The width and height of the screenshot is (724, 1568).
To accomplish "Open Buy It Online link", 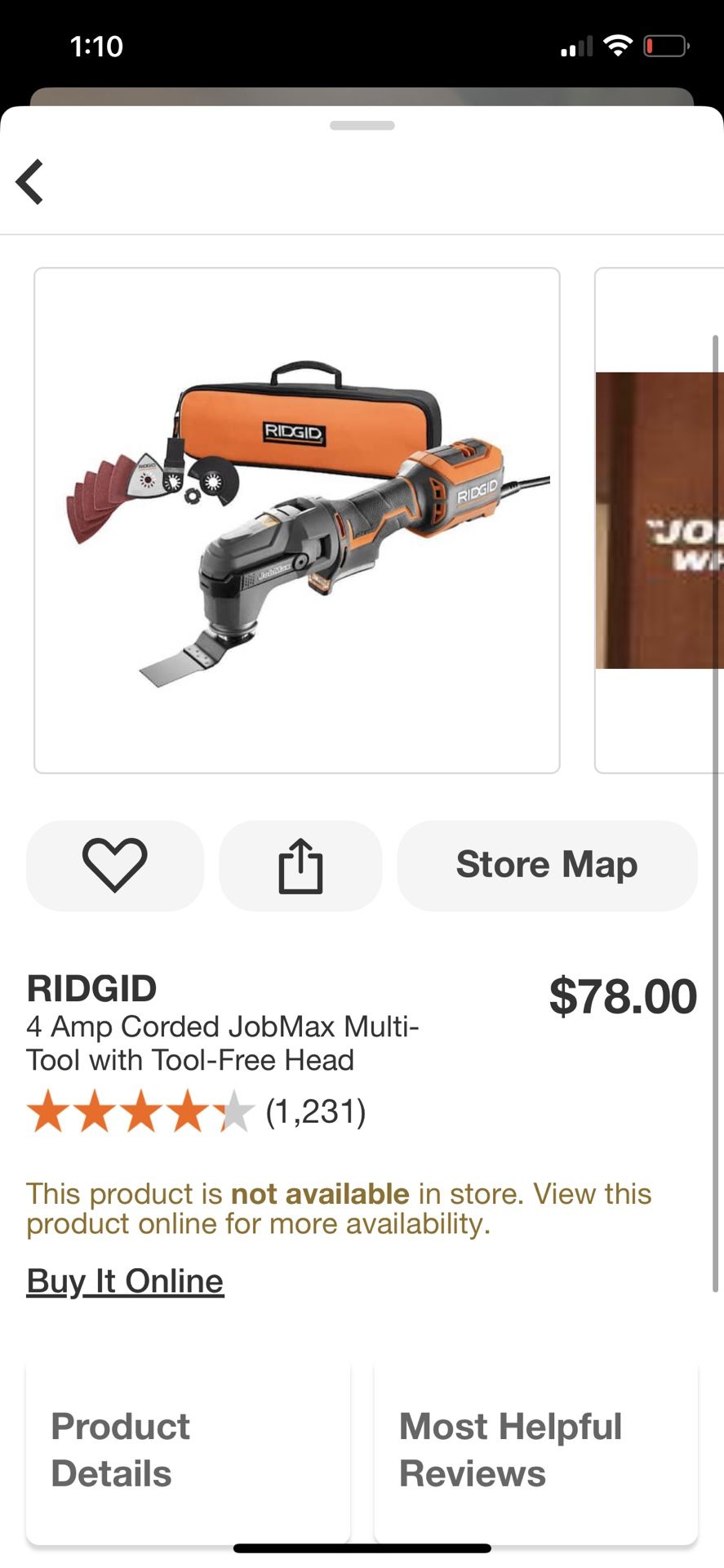I will pyautogui.click(x=124, y=1281).
